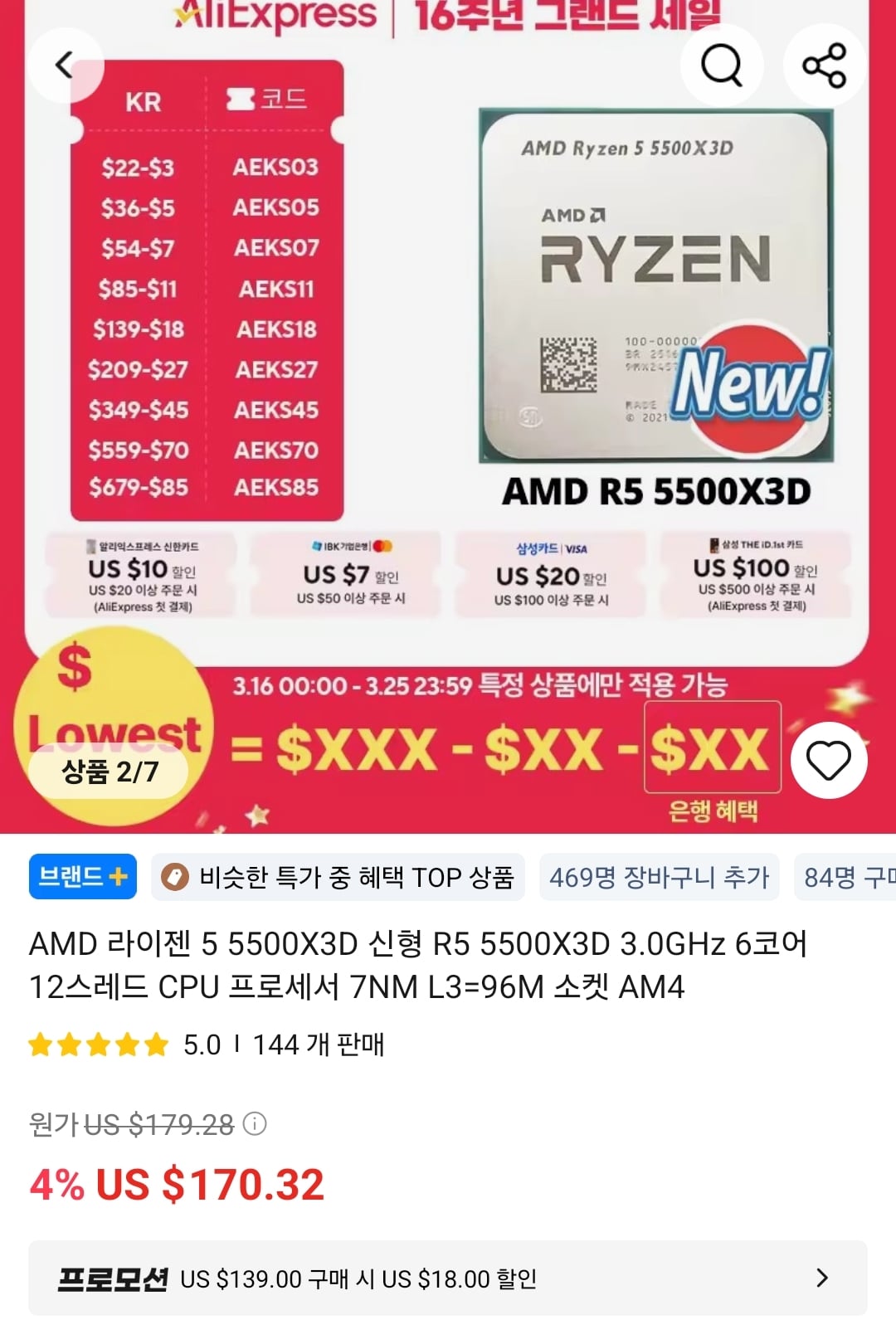This screenshot has height=1344, width=896.
Task: Open 비슷한 특가 중 혜택 TOP 상품 chip
Action: click(338, 877)
